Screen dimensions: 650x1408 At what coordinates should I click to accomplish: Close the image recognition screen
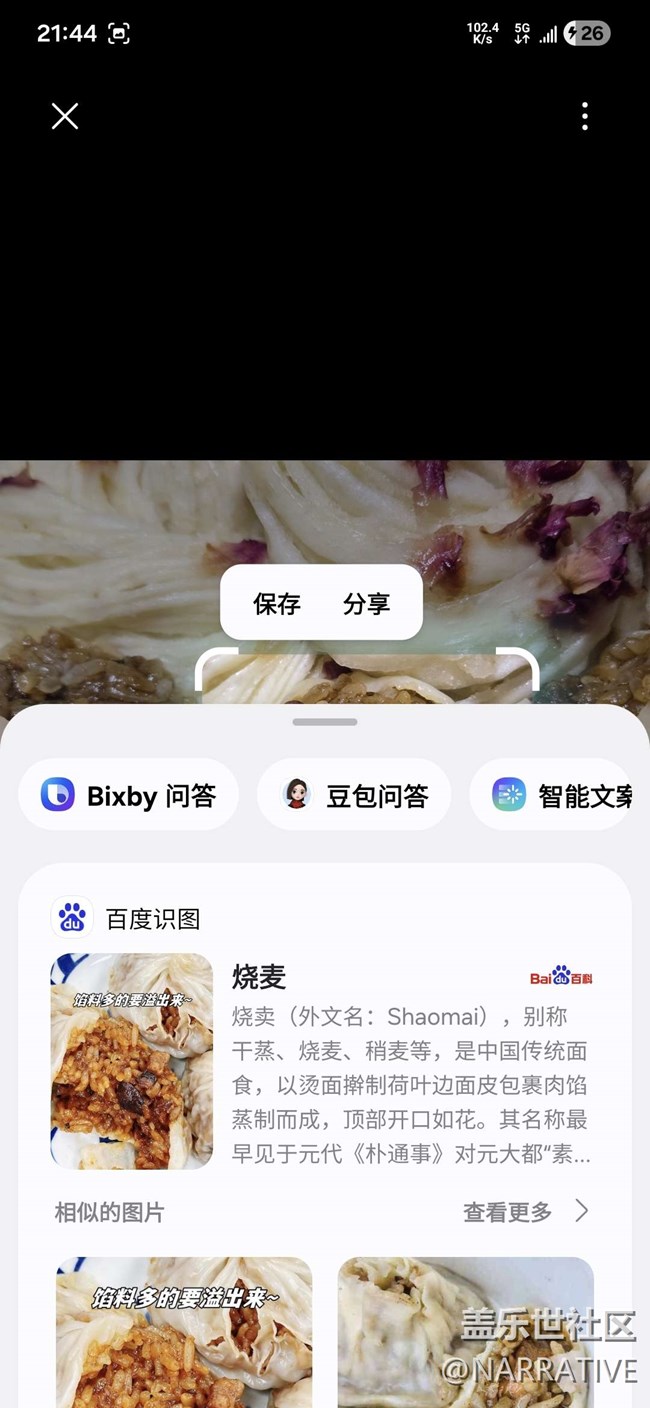[65, 117]
